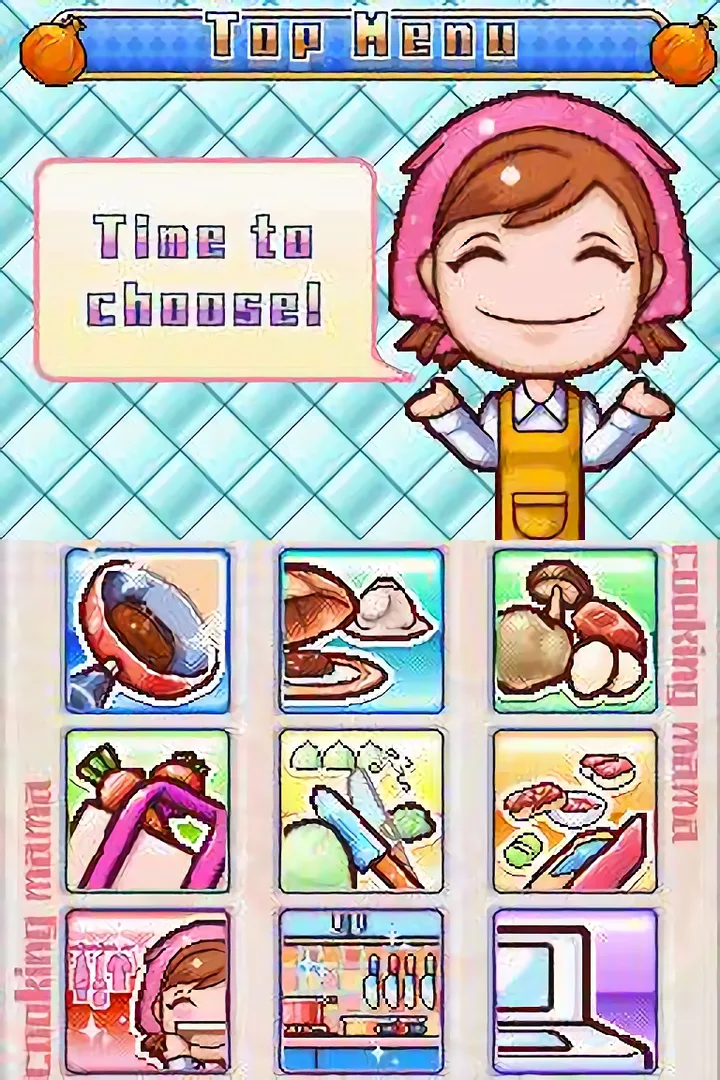Open the carrot peeler tile
The width and height of the screenshot is (720, 1080).
147,811
